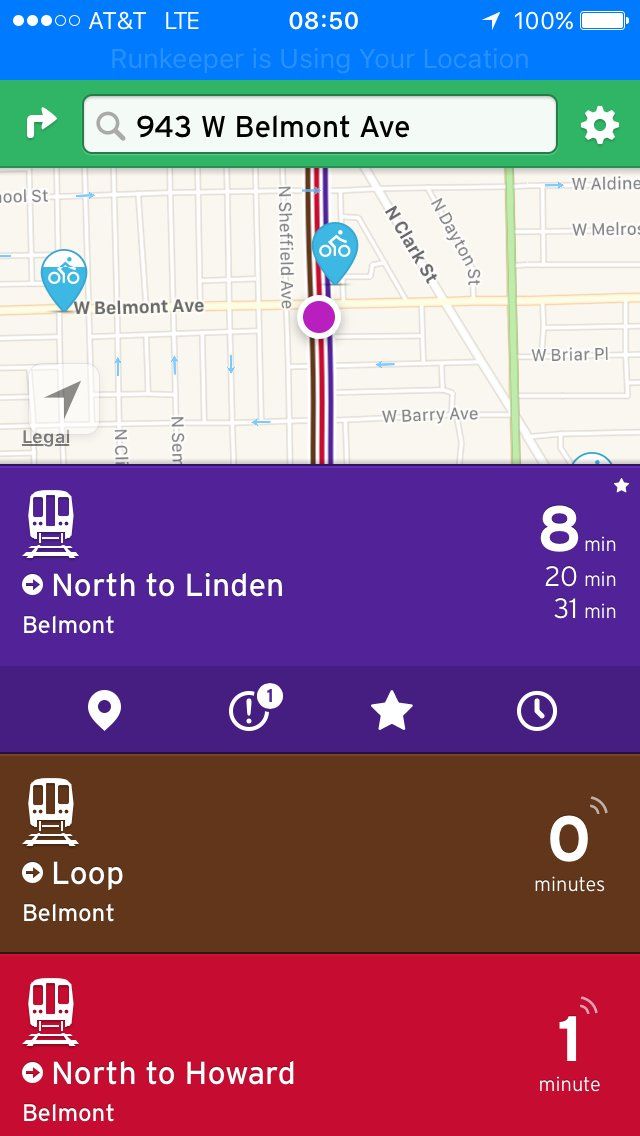The height and width of the screenshot is (1136, 640).
Task: Recenter map with the location arrow button
Action: (x=63, y=399)
